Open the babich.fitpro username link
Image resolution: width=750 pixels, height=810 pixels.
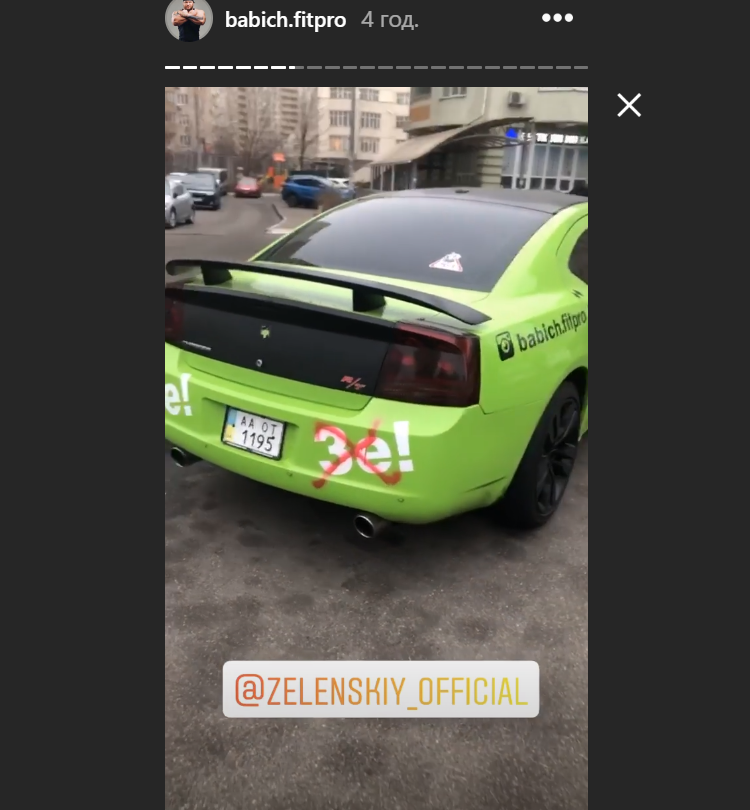pos(286,20)
